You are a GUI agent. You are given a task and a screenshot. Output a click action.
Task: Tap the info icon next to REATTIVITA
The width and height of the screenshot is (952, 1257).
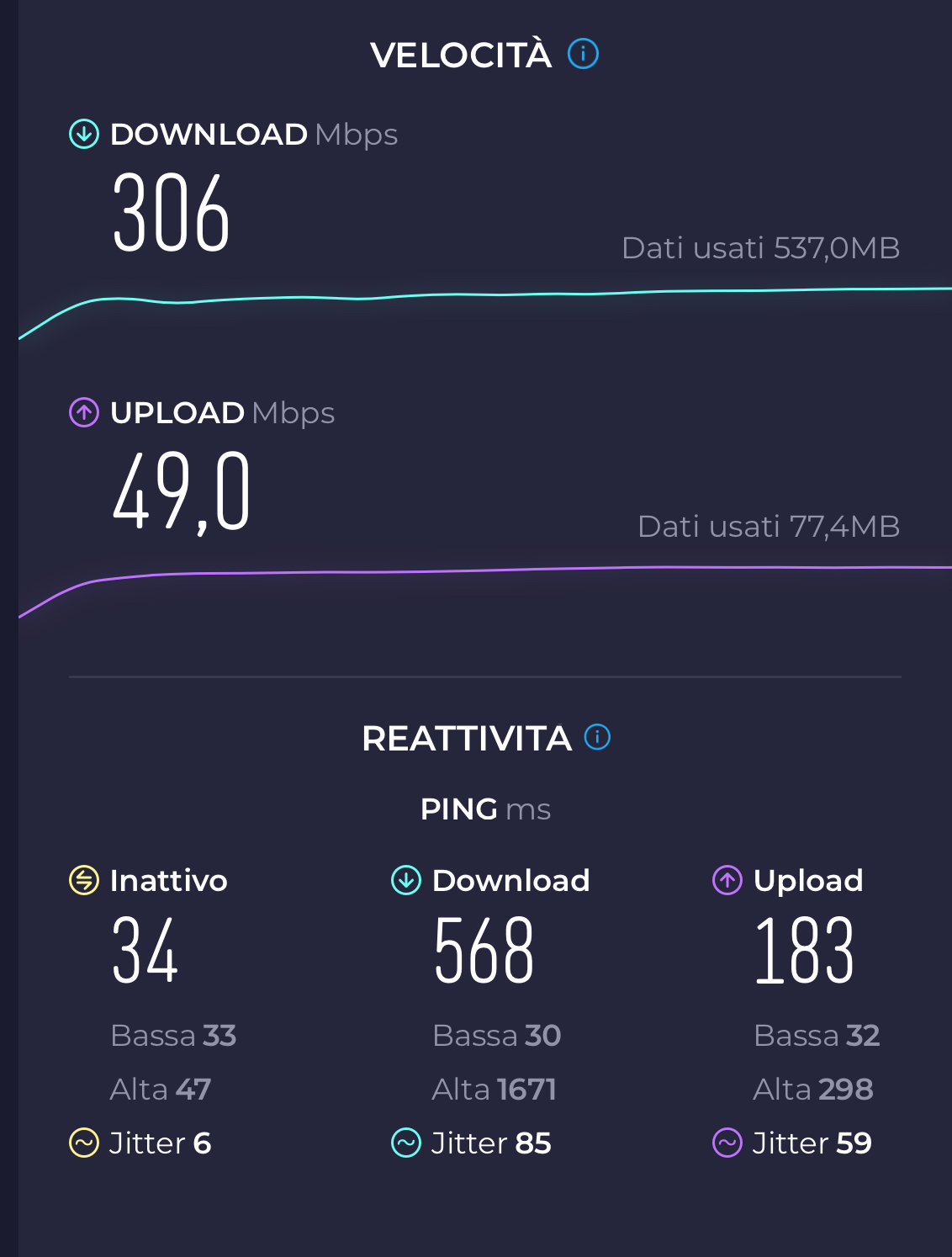coord(597,737)
